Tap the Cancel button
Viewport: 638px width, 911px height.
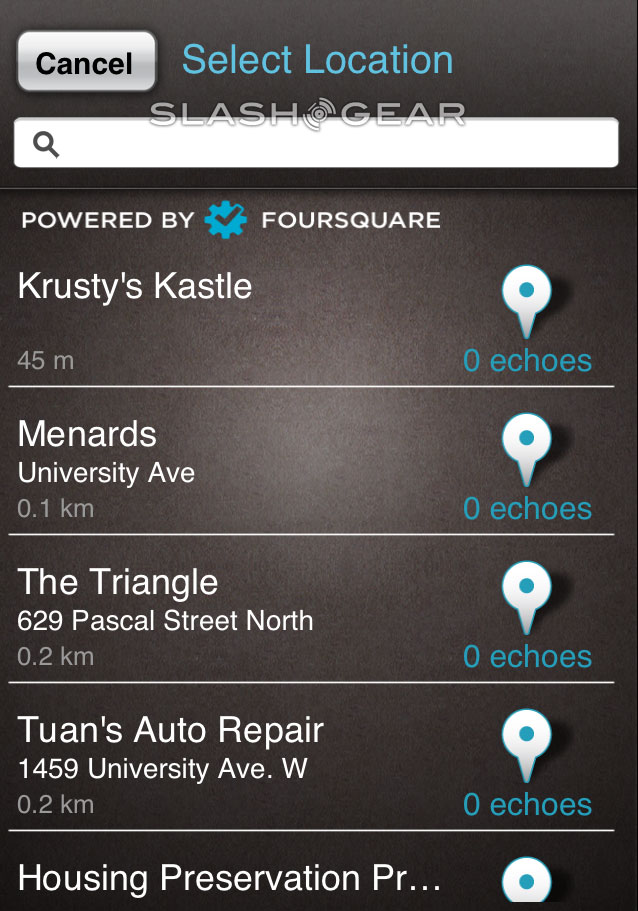click(86, 62)
